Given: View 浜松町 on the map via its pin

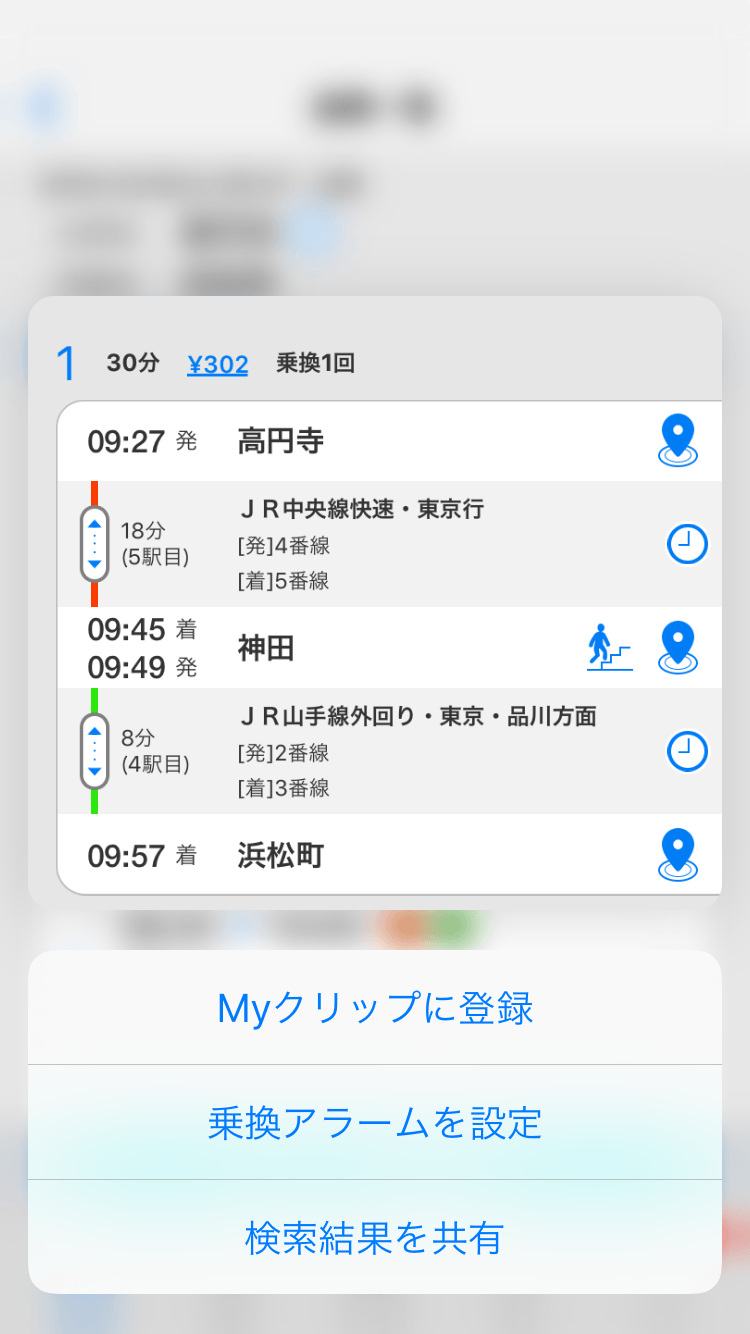Looking at the screenshot, I should [x=678, y=853].
